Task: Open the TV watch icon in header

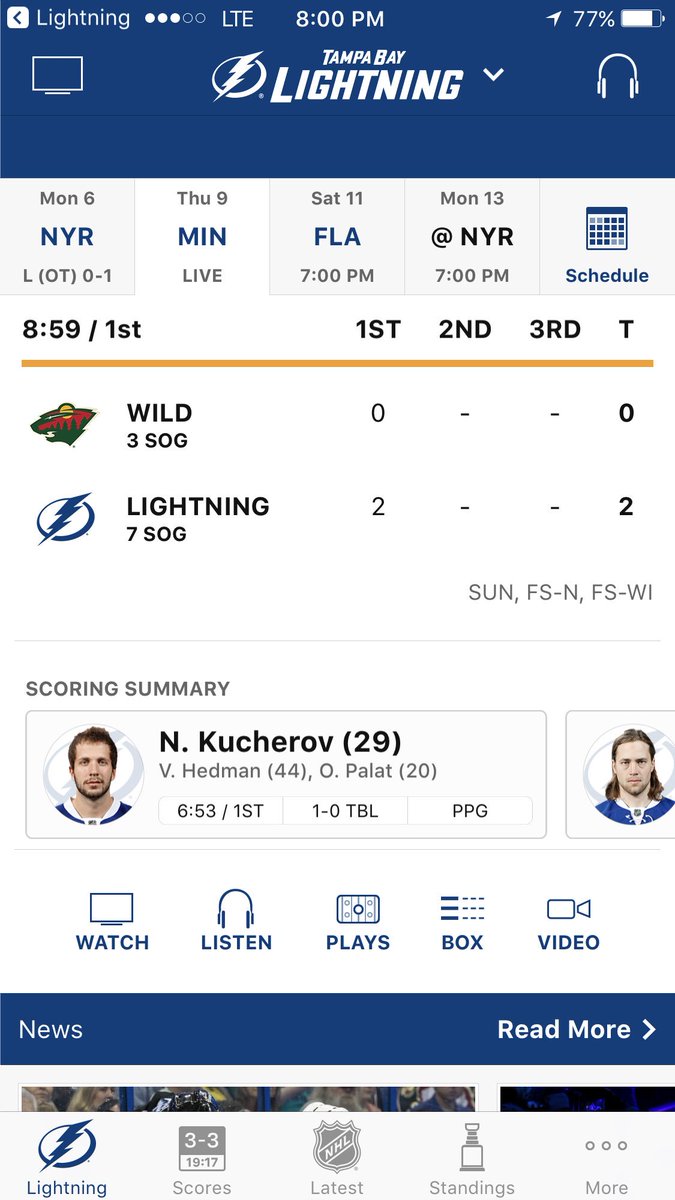Action: click(57, 76)
